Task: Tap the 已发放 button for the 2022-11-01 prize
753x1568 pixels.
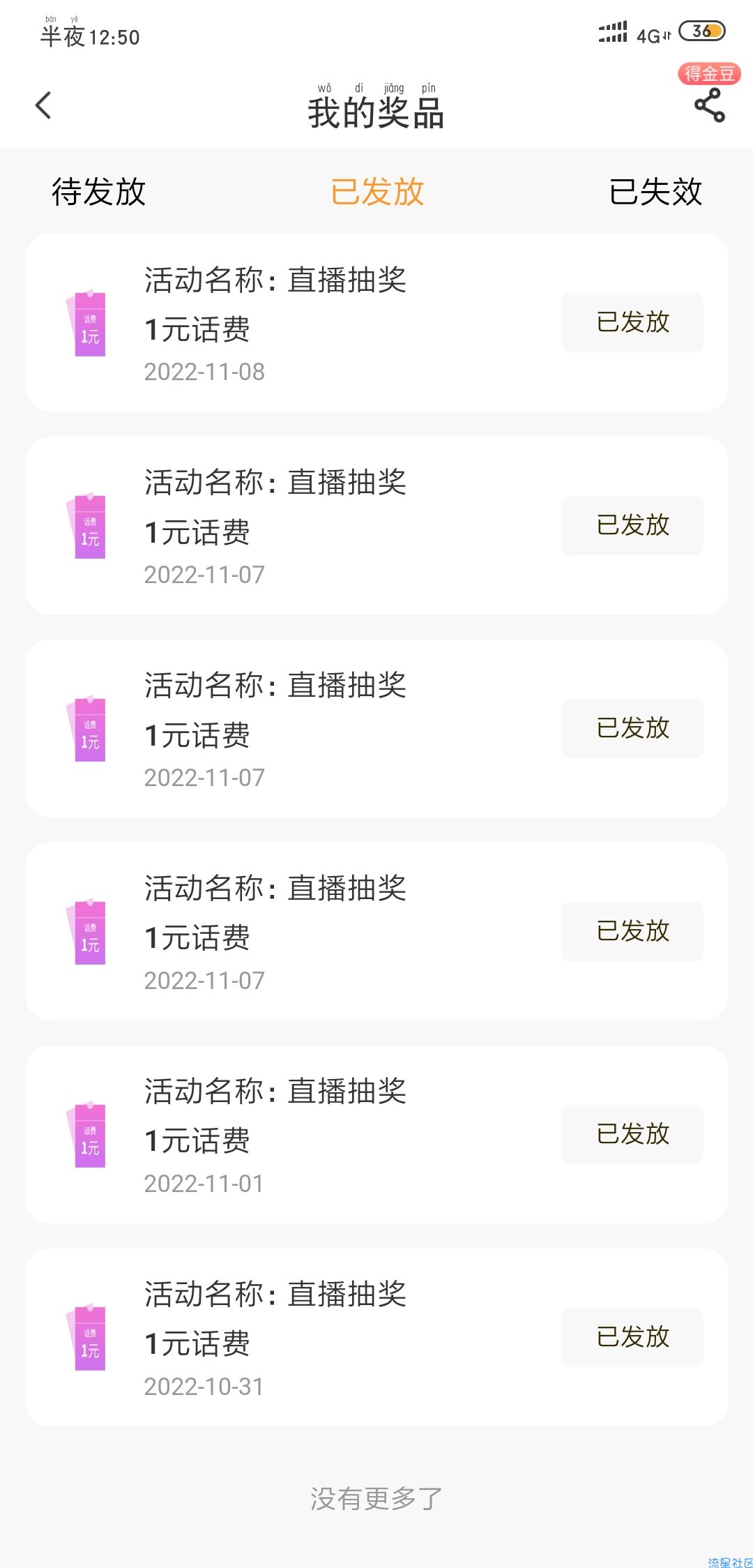Action: coord(632,1134)
